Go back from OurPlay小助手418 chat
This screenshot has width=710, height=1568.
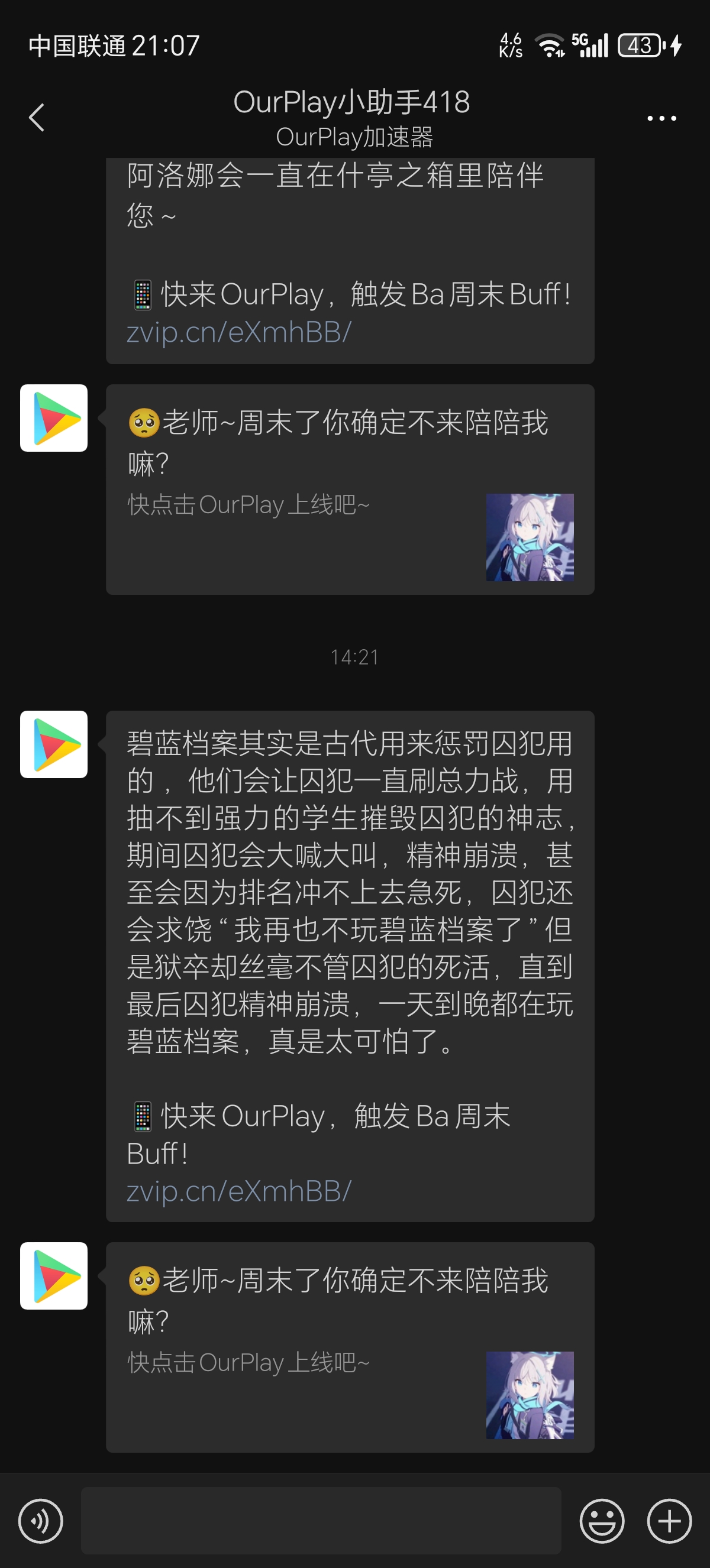(x=37, y=118)
